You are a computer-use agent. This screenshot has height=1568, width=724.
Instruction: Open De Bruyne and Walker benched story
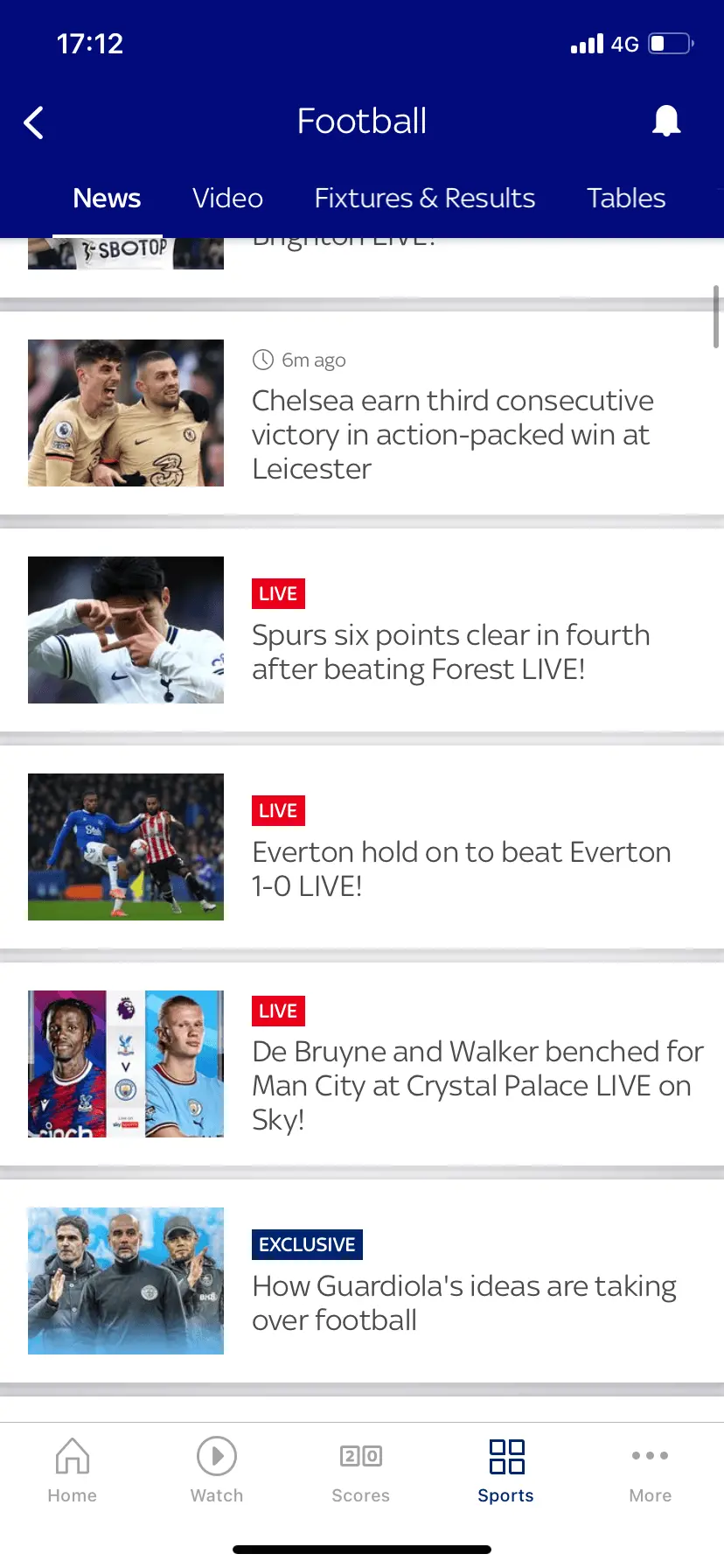point(476,1085)
